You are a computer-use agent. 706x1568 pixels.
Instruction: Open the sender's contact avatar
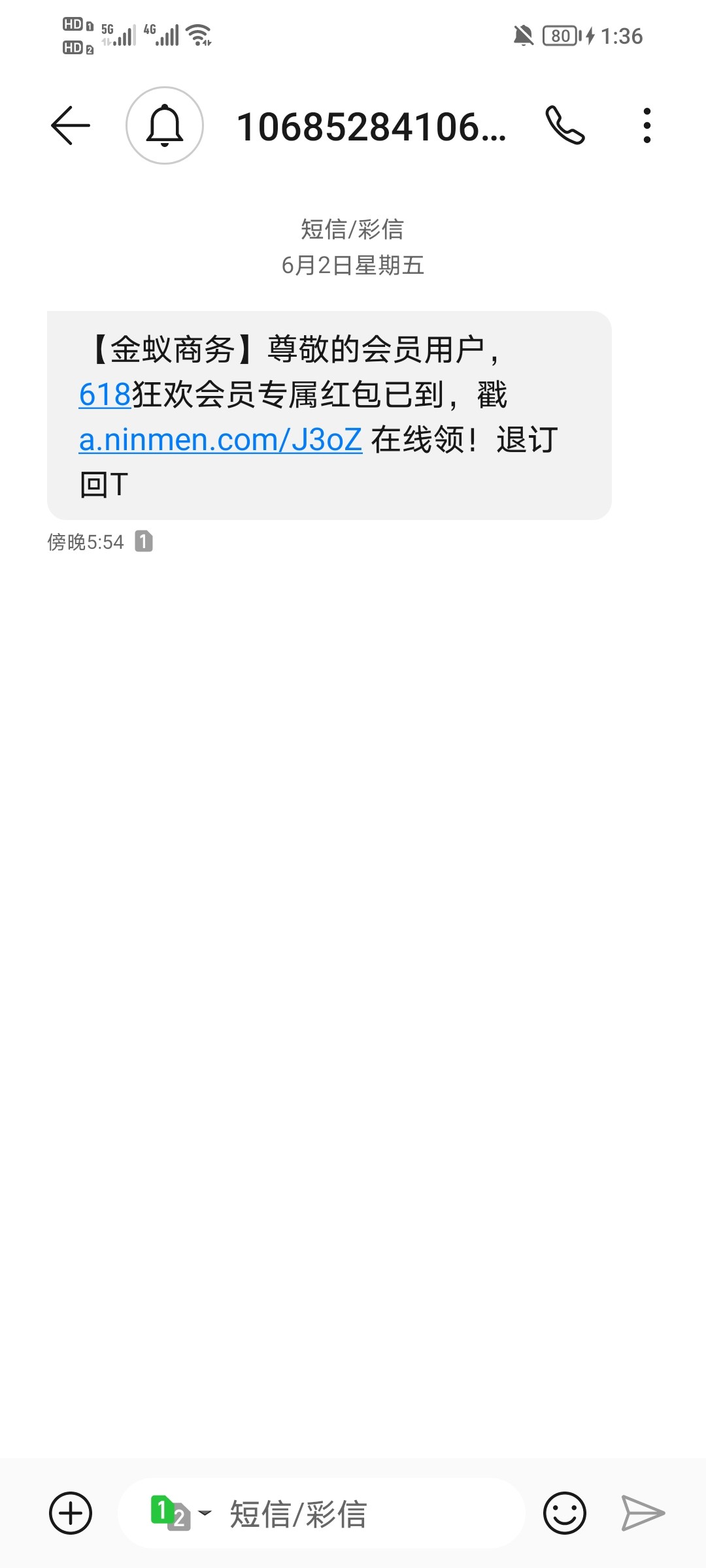click(x=165, y=125)
